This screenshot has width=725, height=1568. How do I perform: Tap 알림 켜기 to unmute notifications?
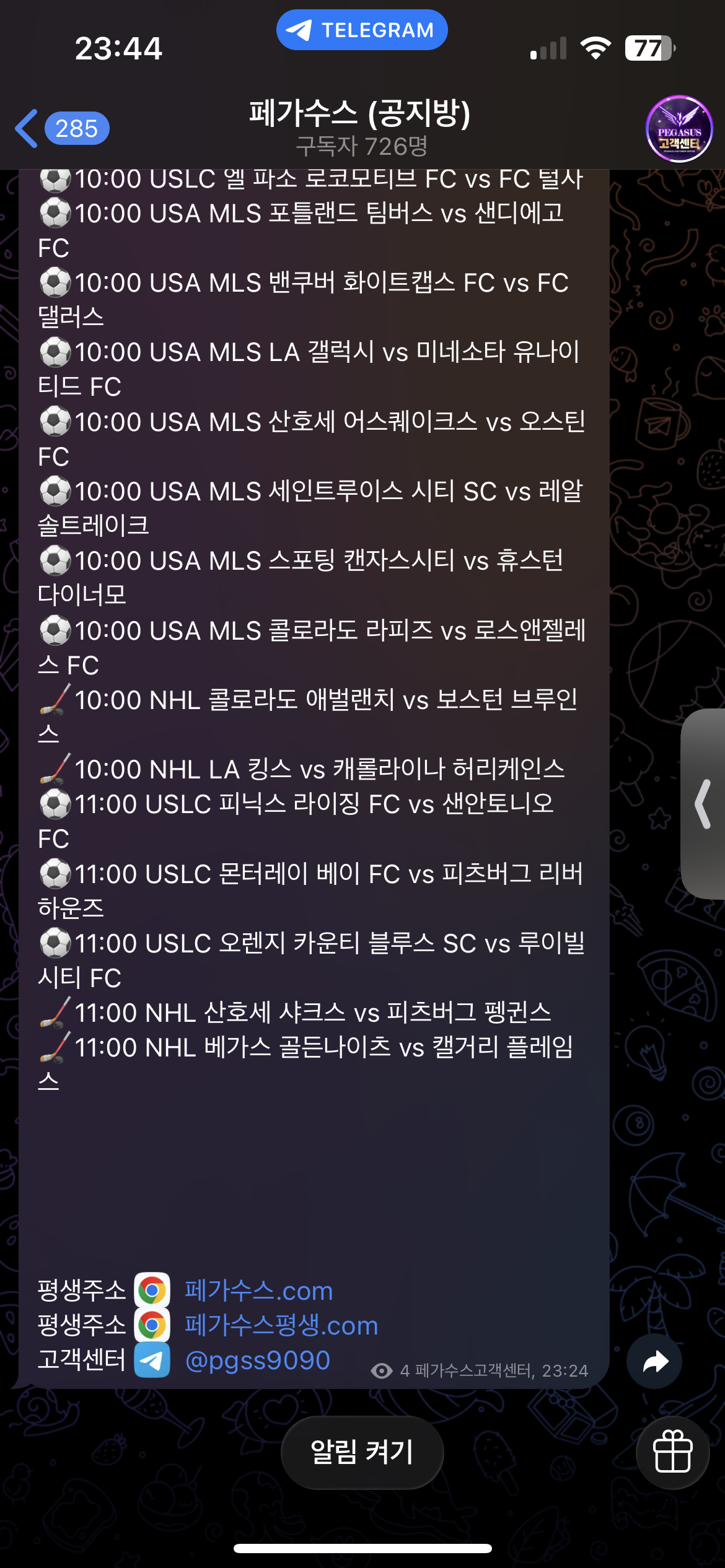point(362,1452)
